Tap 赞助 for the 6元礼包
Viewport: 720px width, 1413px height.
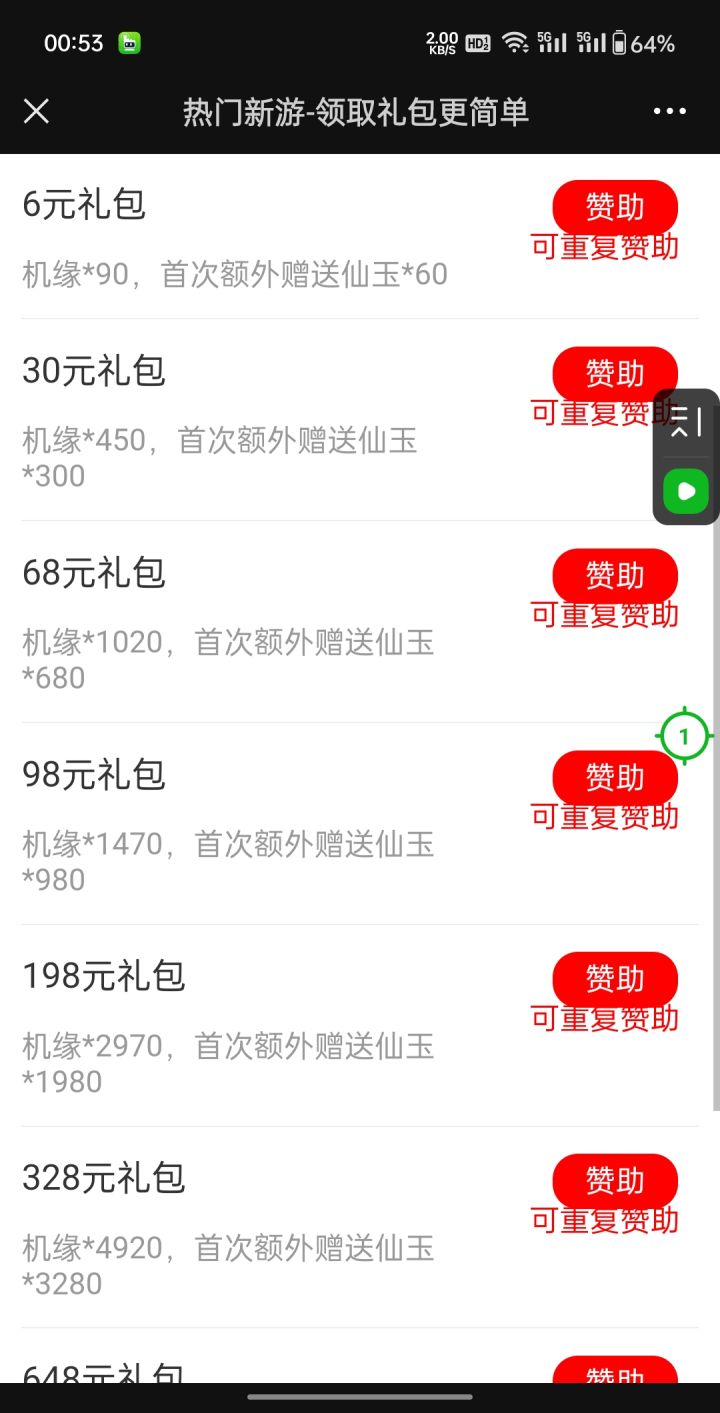pyautogui.click(x=614, y=207)
